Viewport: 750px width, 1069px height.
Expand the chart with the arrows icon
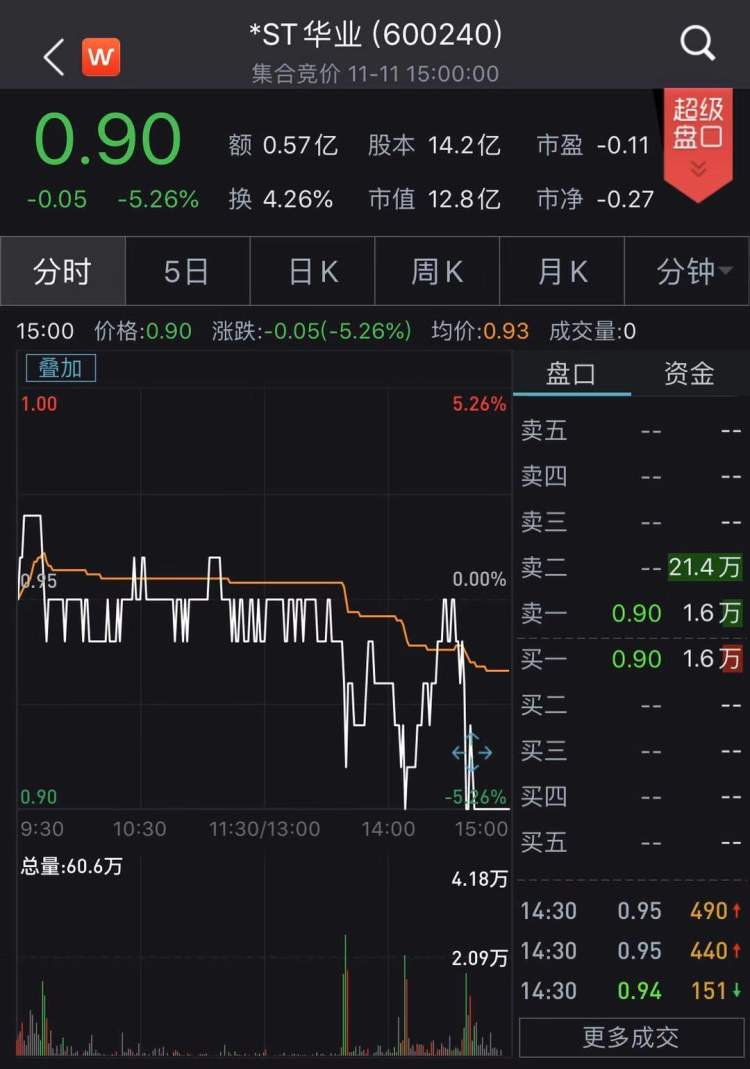pos(472,752)
